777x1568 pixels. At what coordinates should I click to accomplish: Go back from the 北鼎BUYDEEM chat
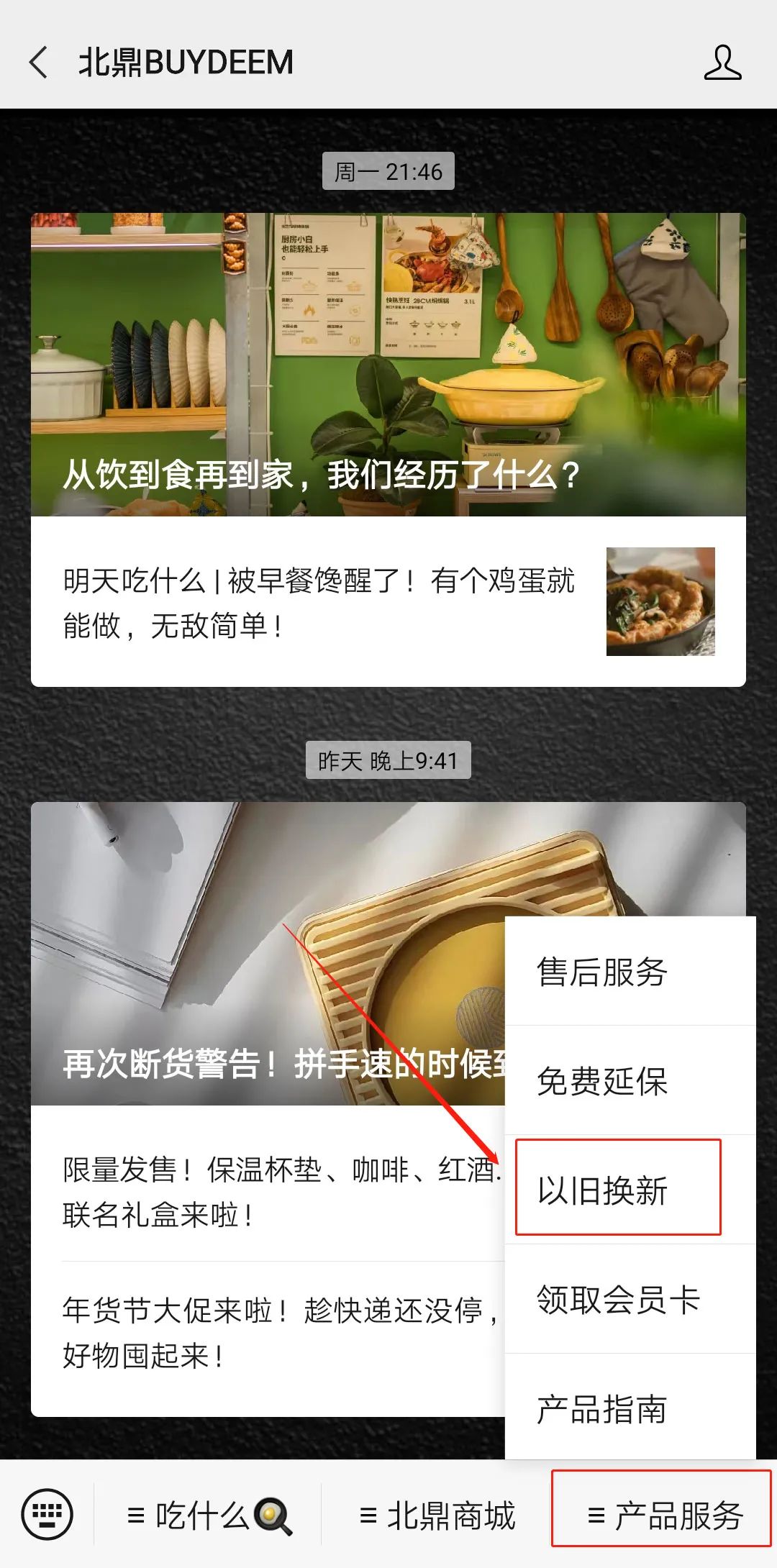click(39, 62)
